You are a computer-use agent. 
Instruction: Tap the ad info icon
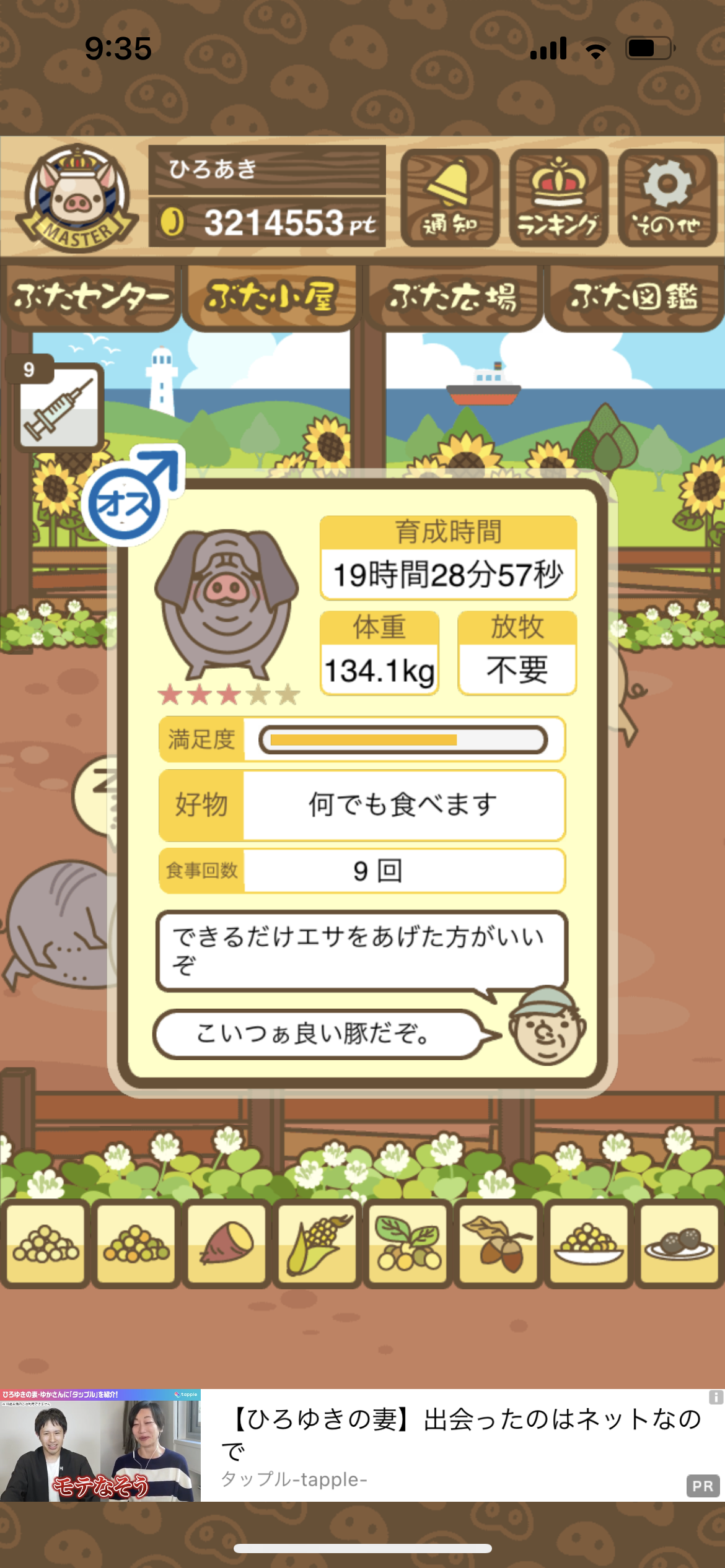click(716, 1397)
